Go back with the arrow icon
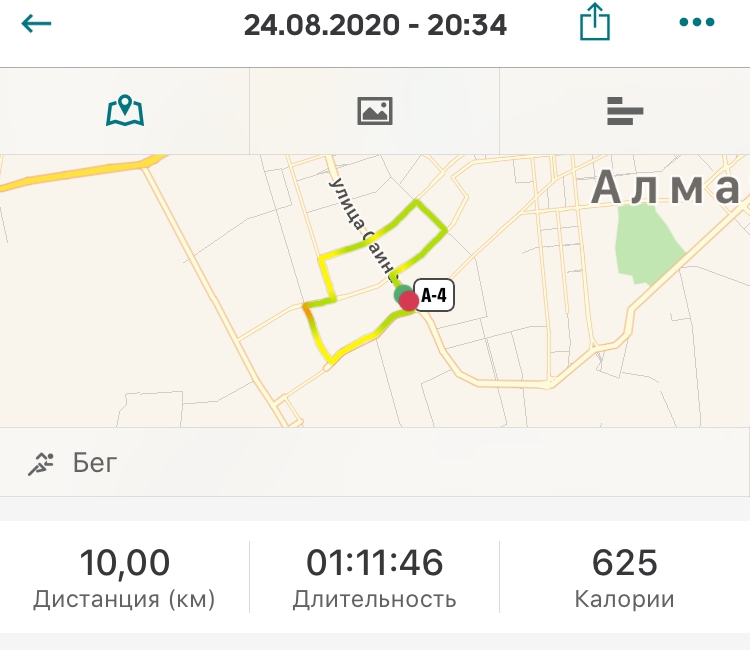 (x=37, y=24)
